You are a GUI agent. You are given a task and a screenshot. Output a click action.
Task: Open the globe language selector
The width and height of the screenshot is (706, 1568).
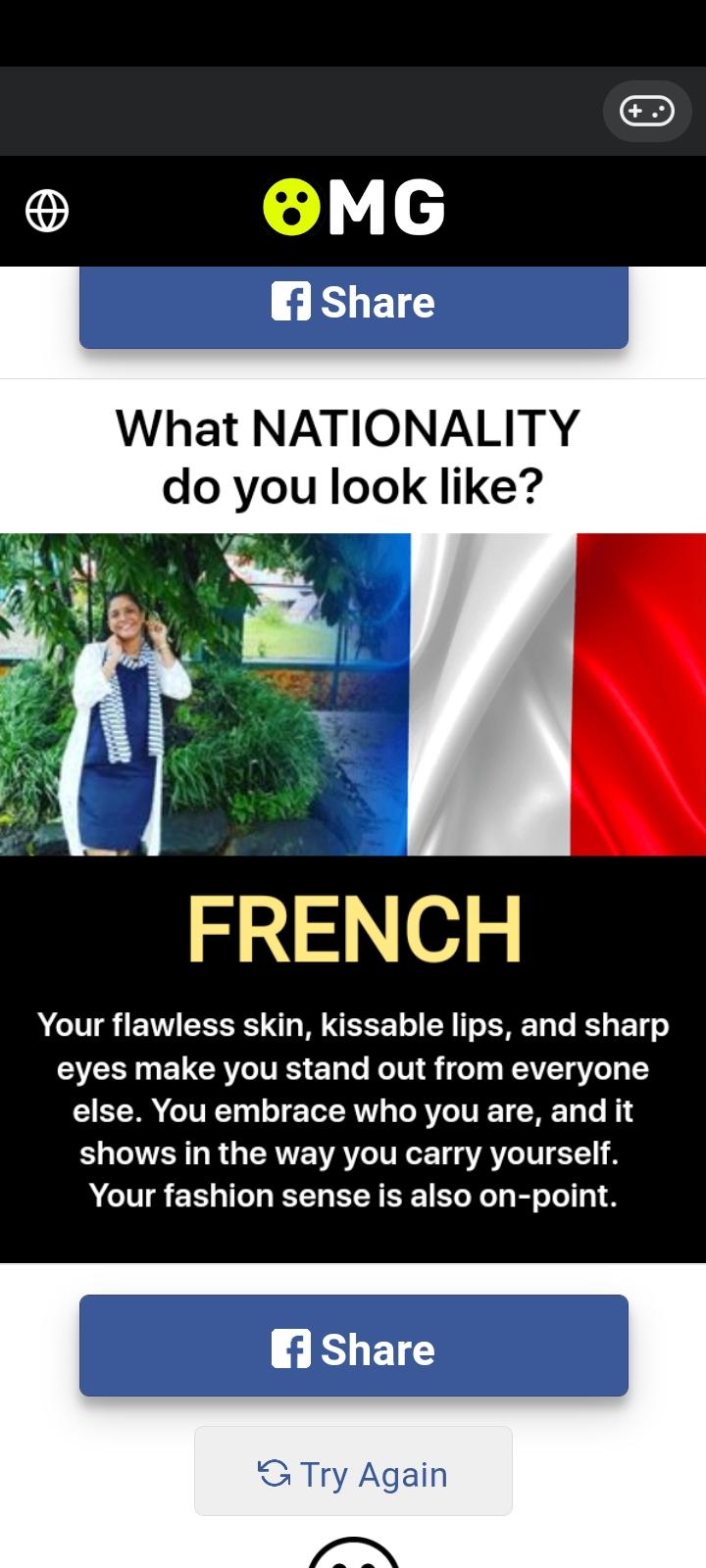[47, 210]
